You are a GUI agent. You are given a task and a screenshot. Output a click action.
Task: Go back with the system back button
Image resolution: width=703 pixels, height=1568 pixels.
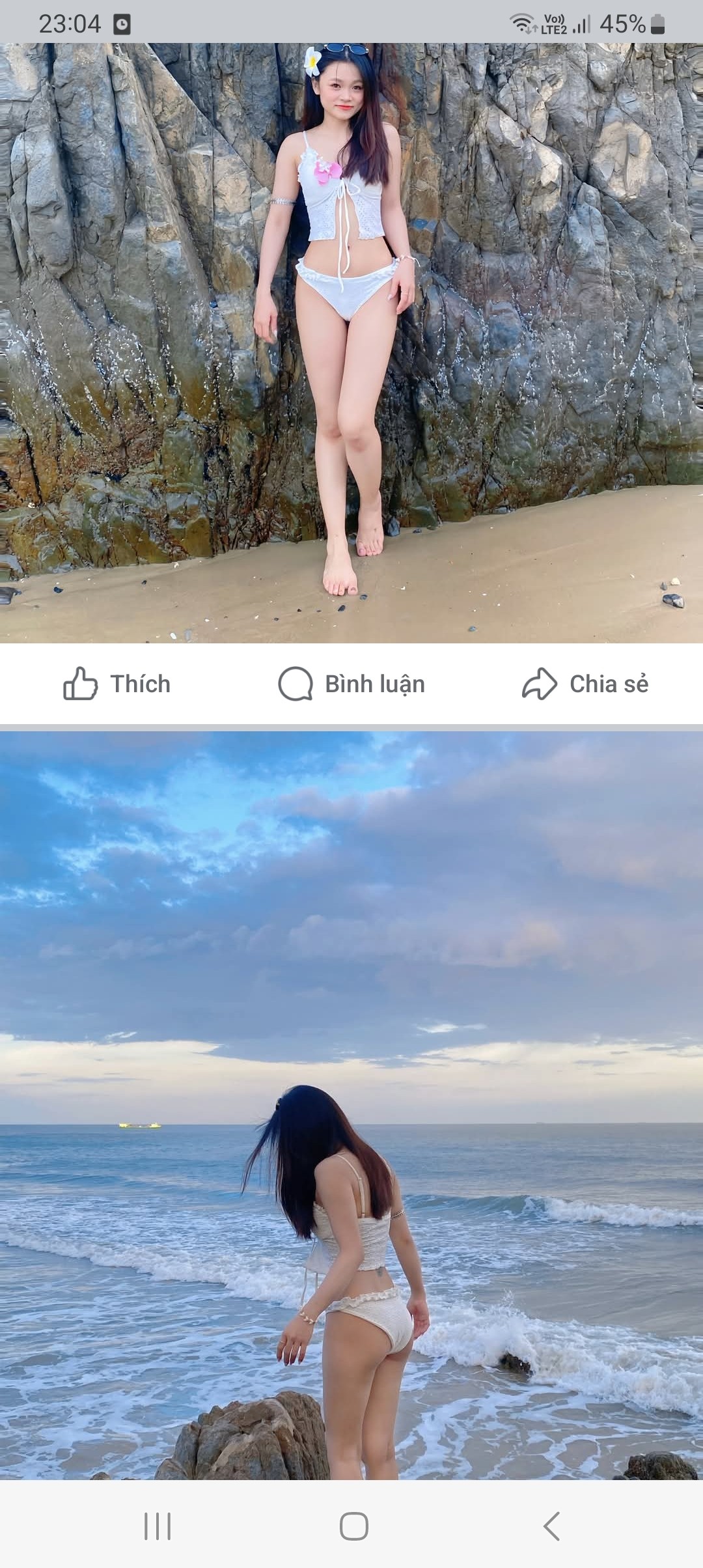[x=551, y=1526]
